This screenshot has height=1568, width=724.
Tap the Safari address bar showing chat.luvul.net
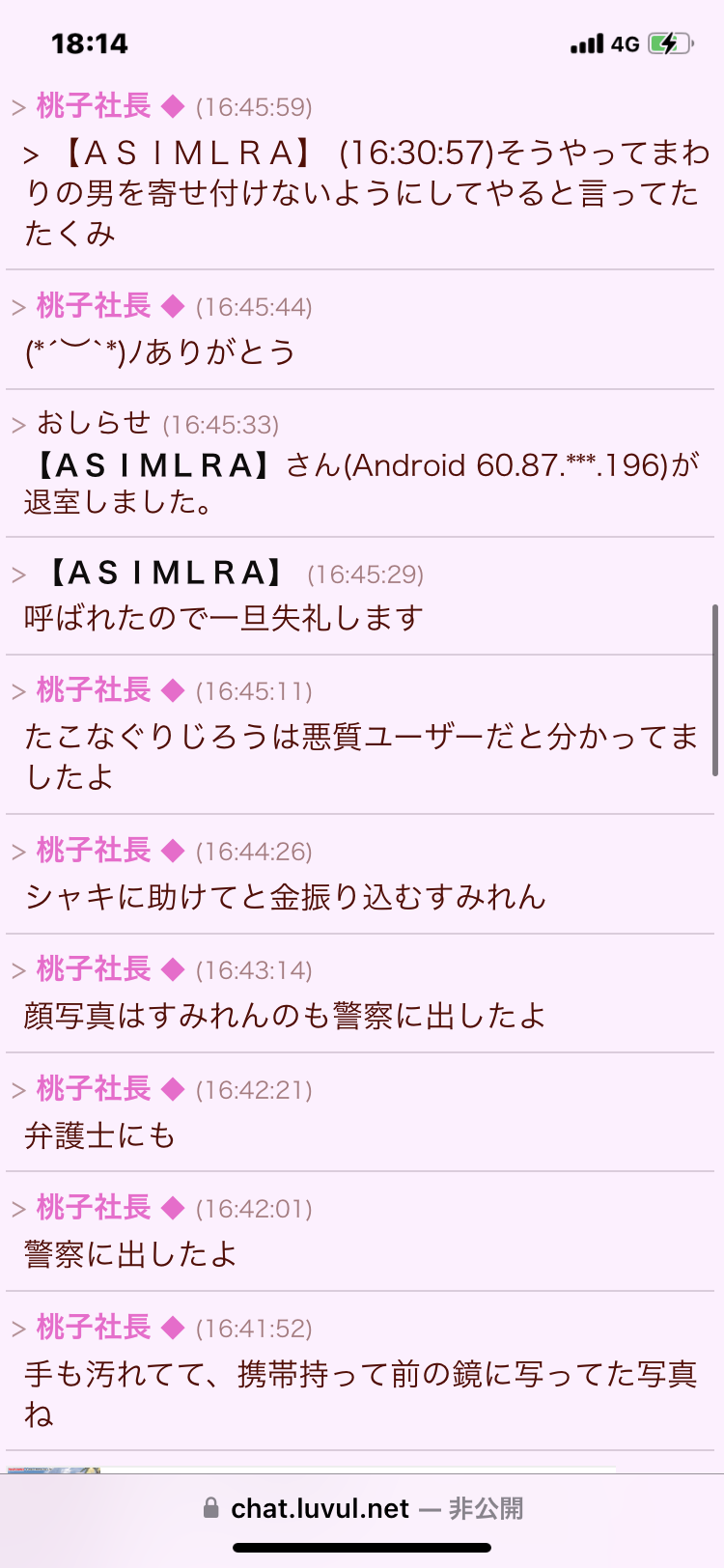click(362, 1508)
